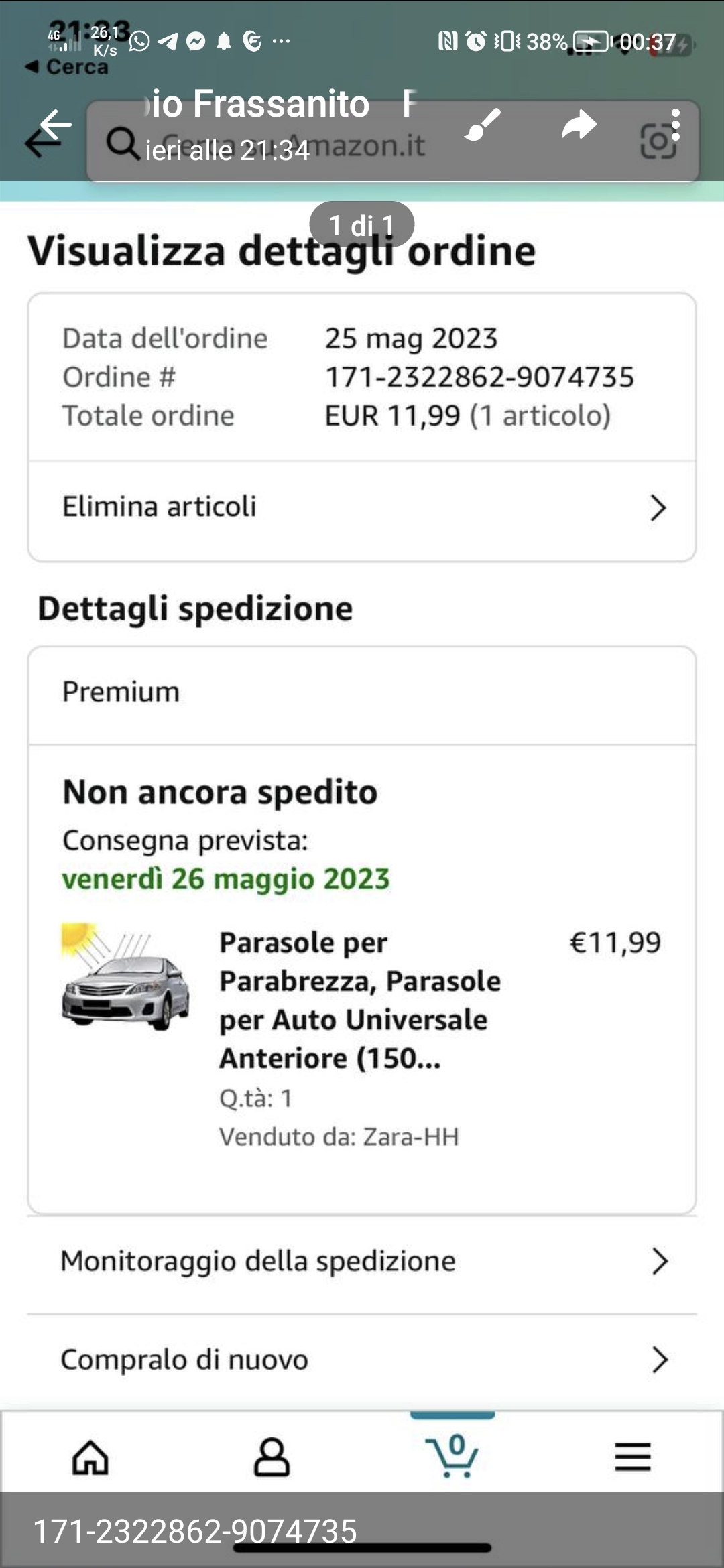Forward this image with the arrow icon
This screenshot has width=724, height=1568.
click(579, 125)
